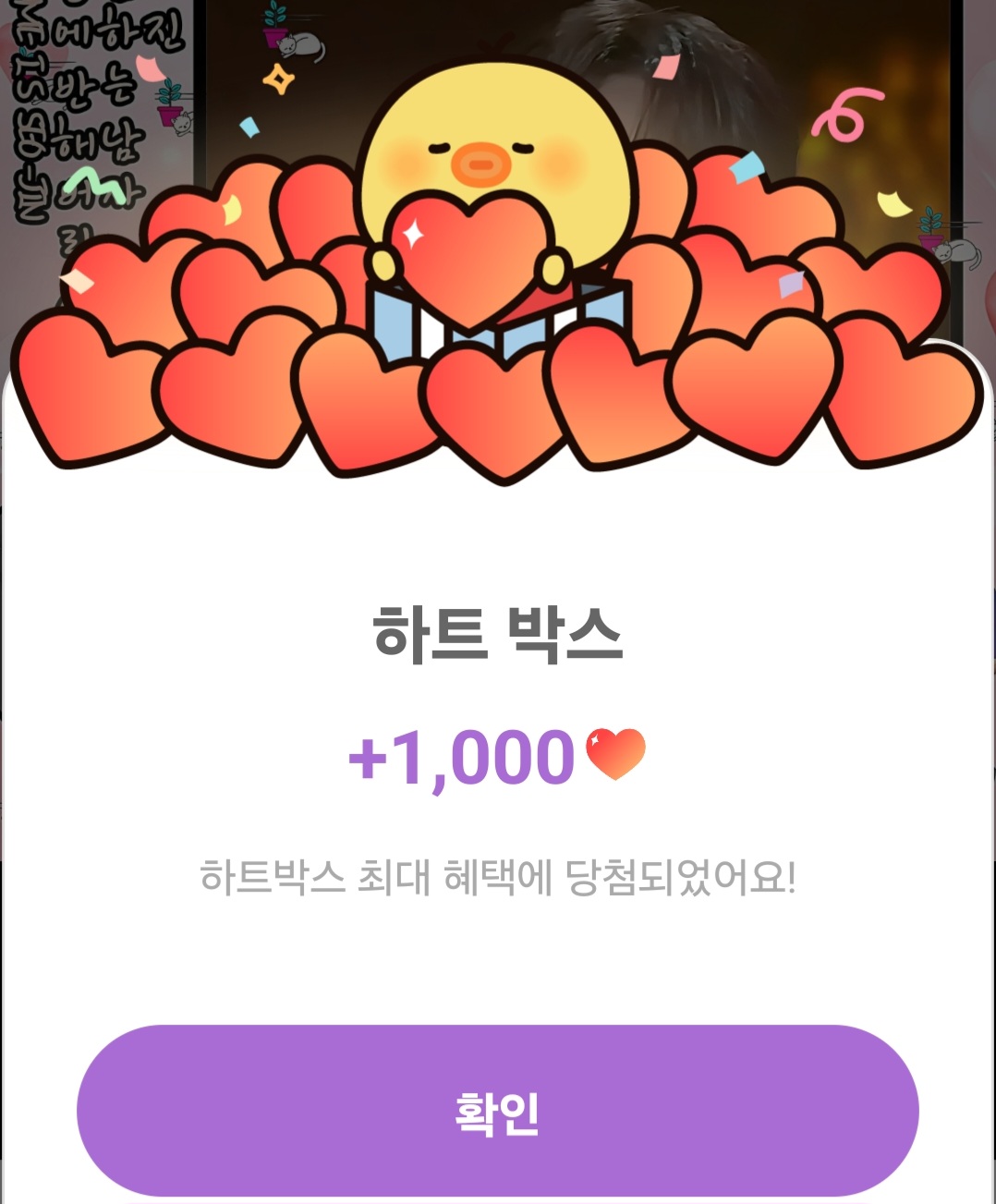Screen dimensions: 996x1204
Task: Click the 하트 박스 title text
Action: click(x=498, y=634)
